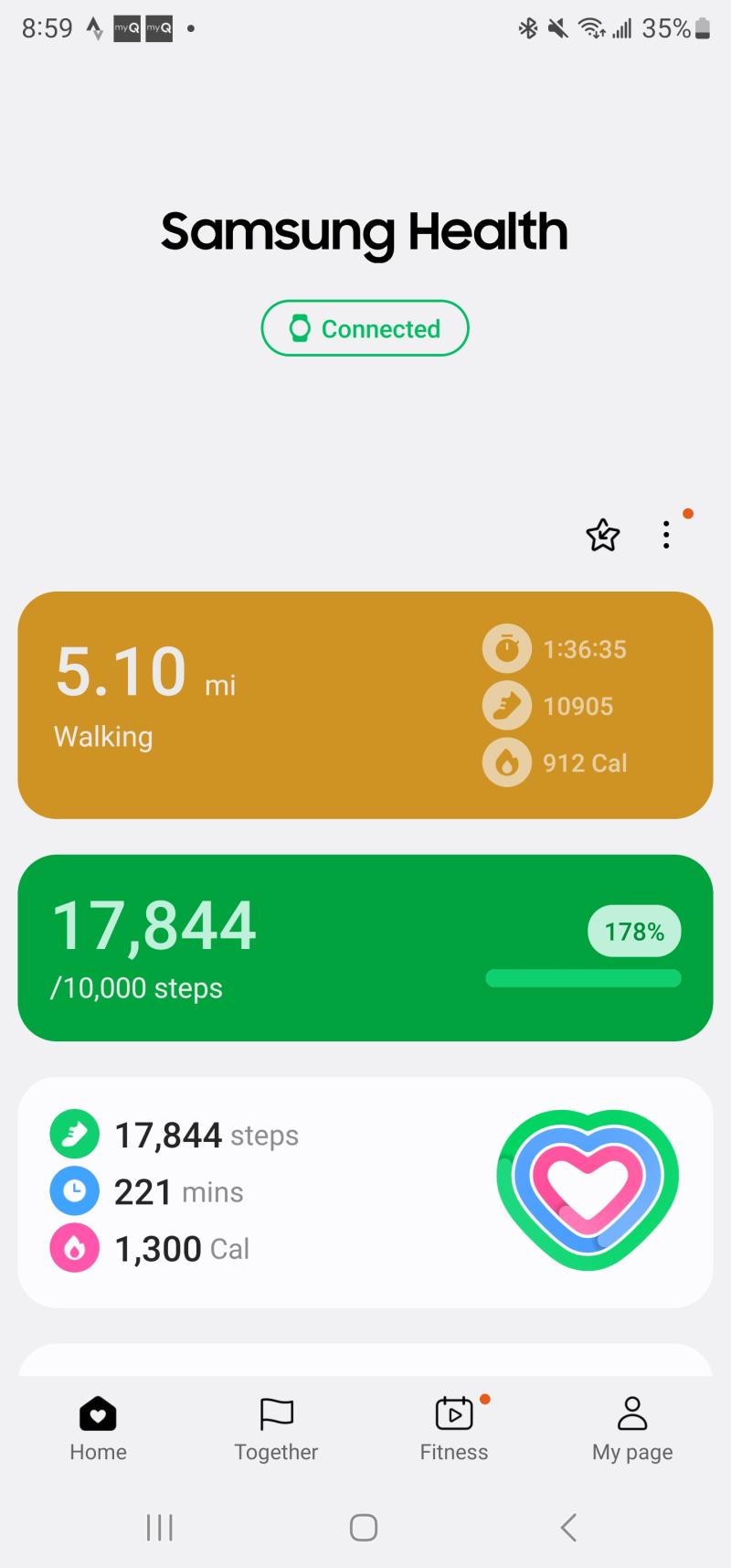Switch to the Fitness tab
This screenshot has height=1568, width=731.
click(x=454, y=1431)
